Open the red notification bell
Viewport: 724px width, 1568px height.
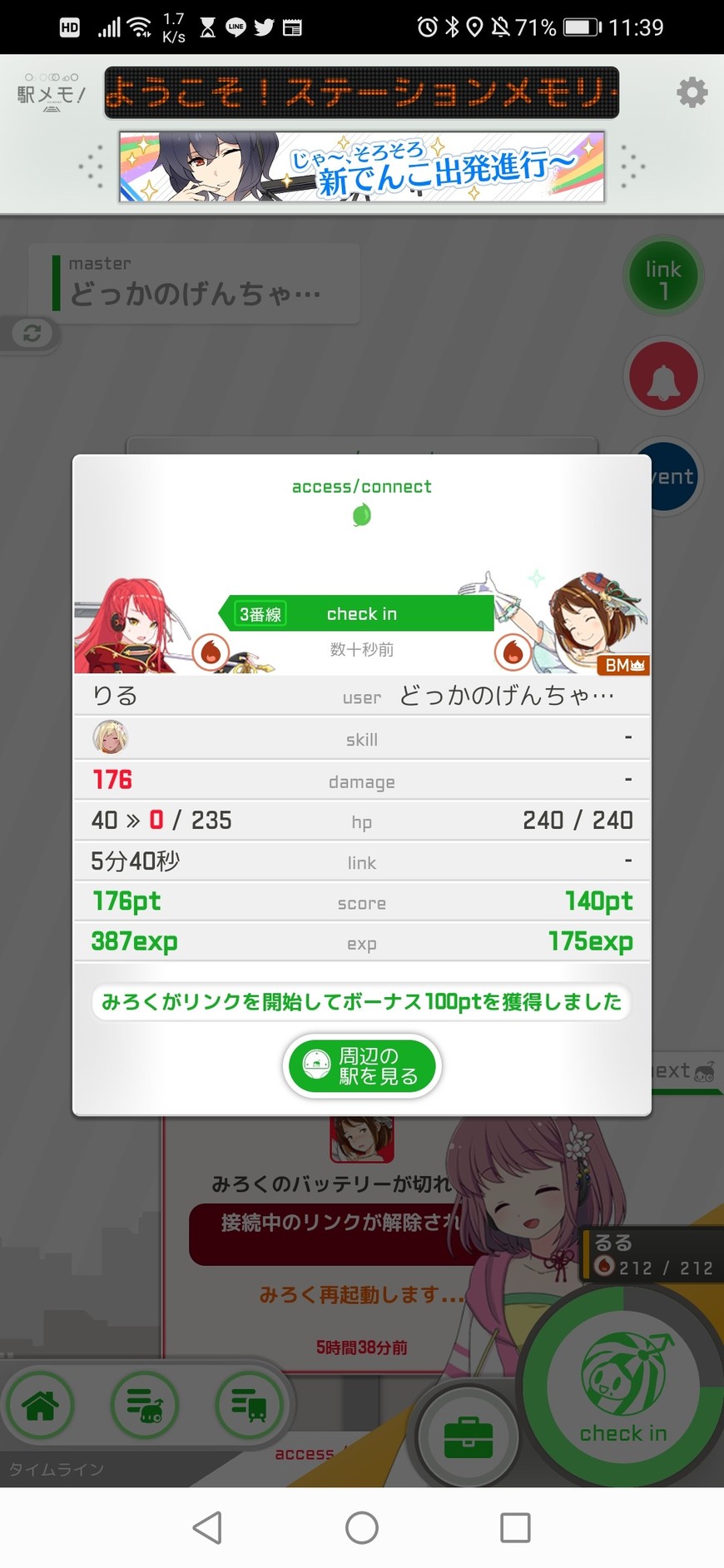(663, 377)
